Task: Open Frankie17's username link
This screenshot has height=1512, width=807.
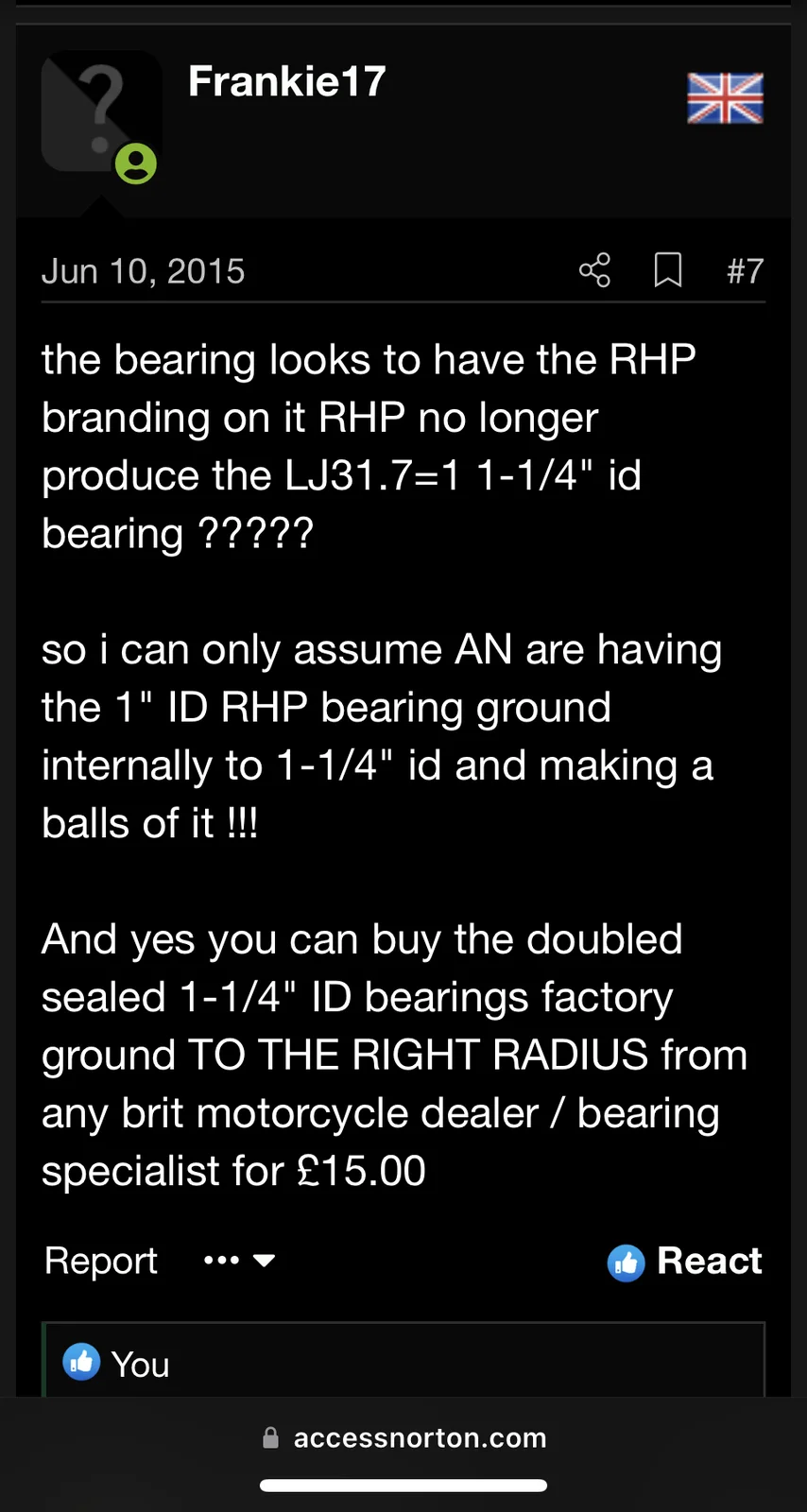Action: [286, 82]
